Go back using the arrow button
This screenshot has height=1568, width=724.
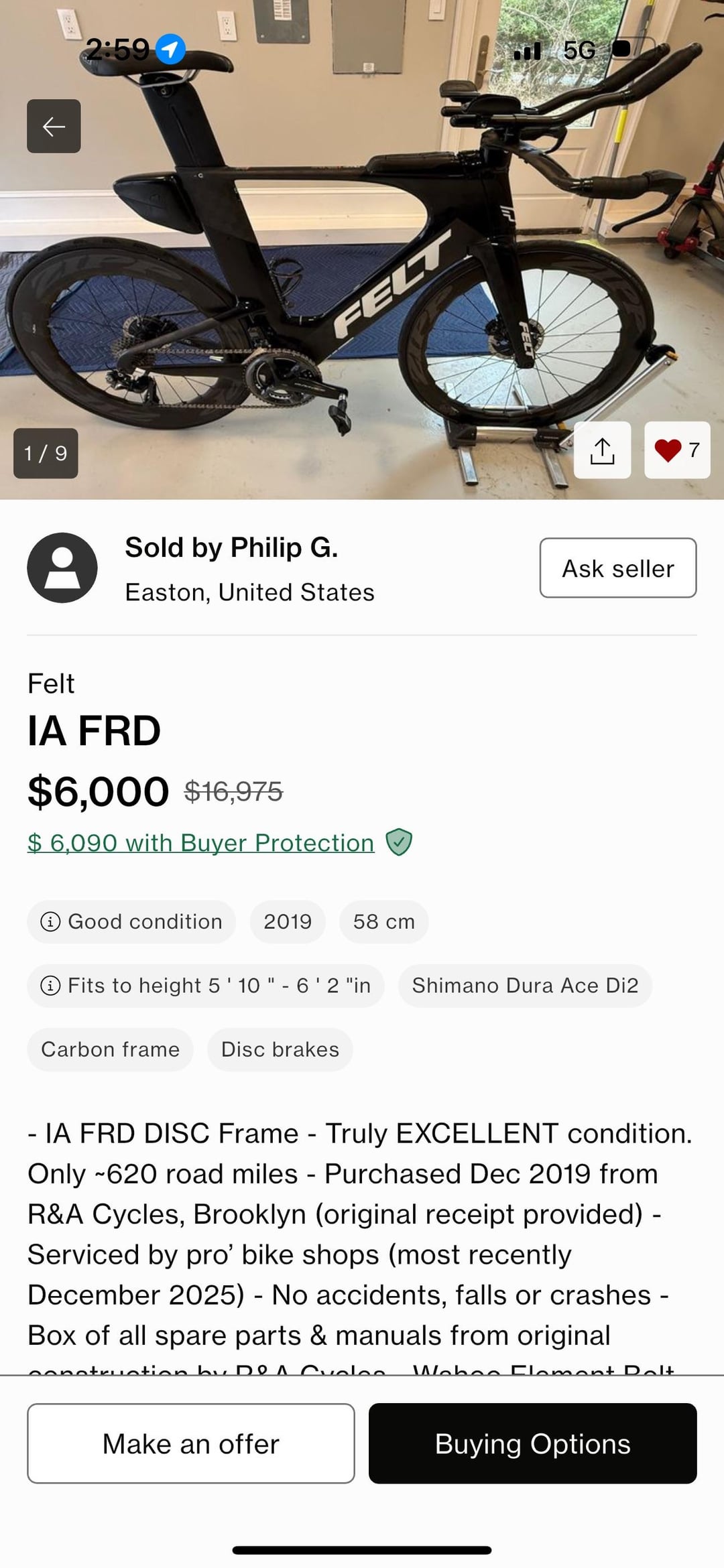pyautogui.click(x=54, y=126)
